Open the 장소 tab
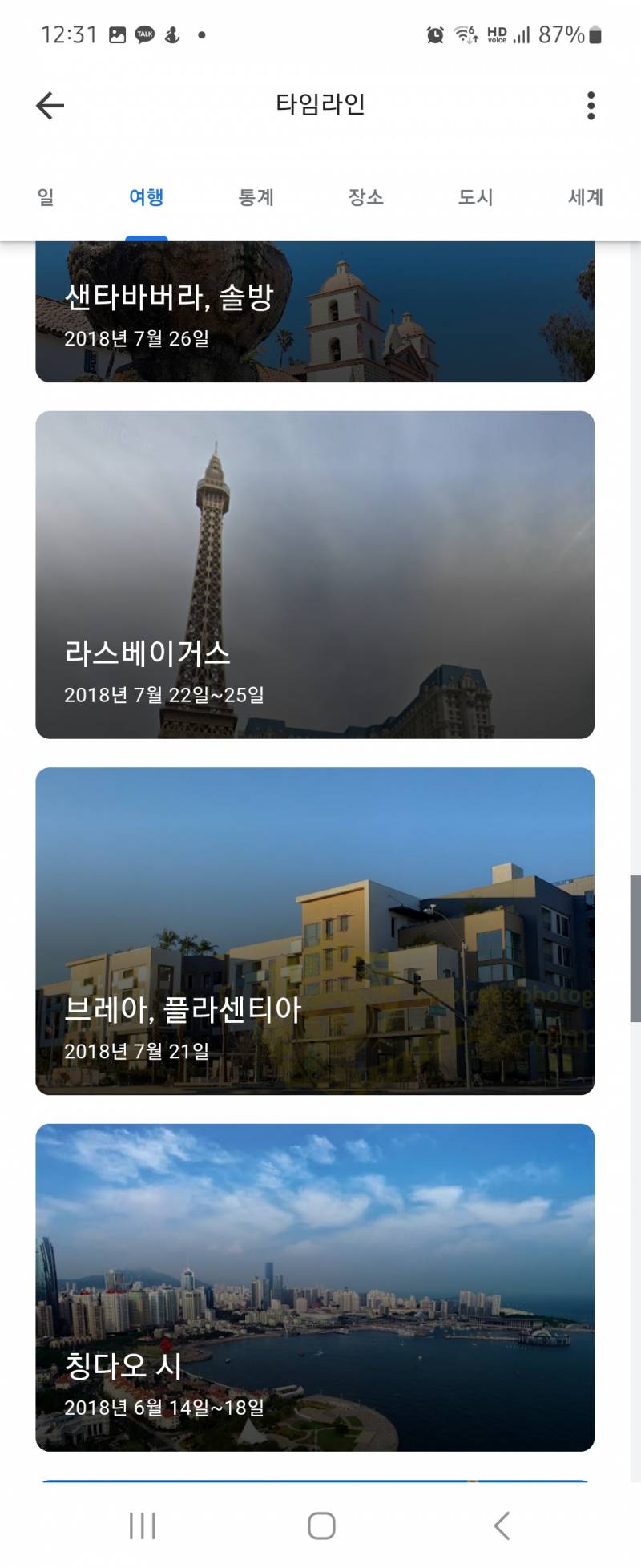641x1568 pixels. pyautogui.click(x=367, y=197)
